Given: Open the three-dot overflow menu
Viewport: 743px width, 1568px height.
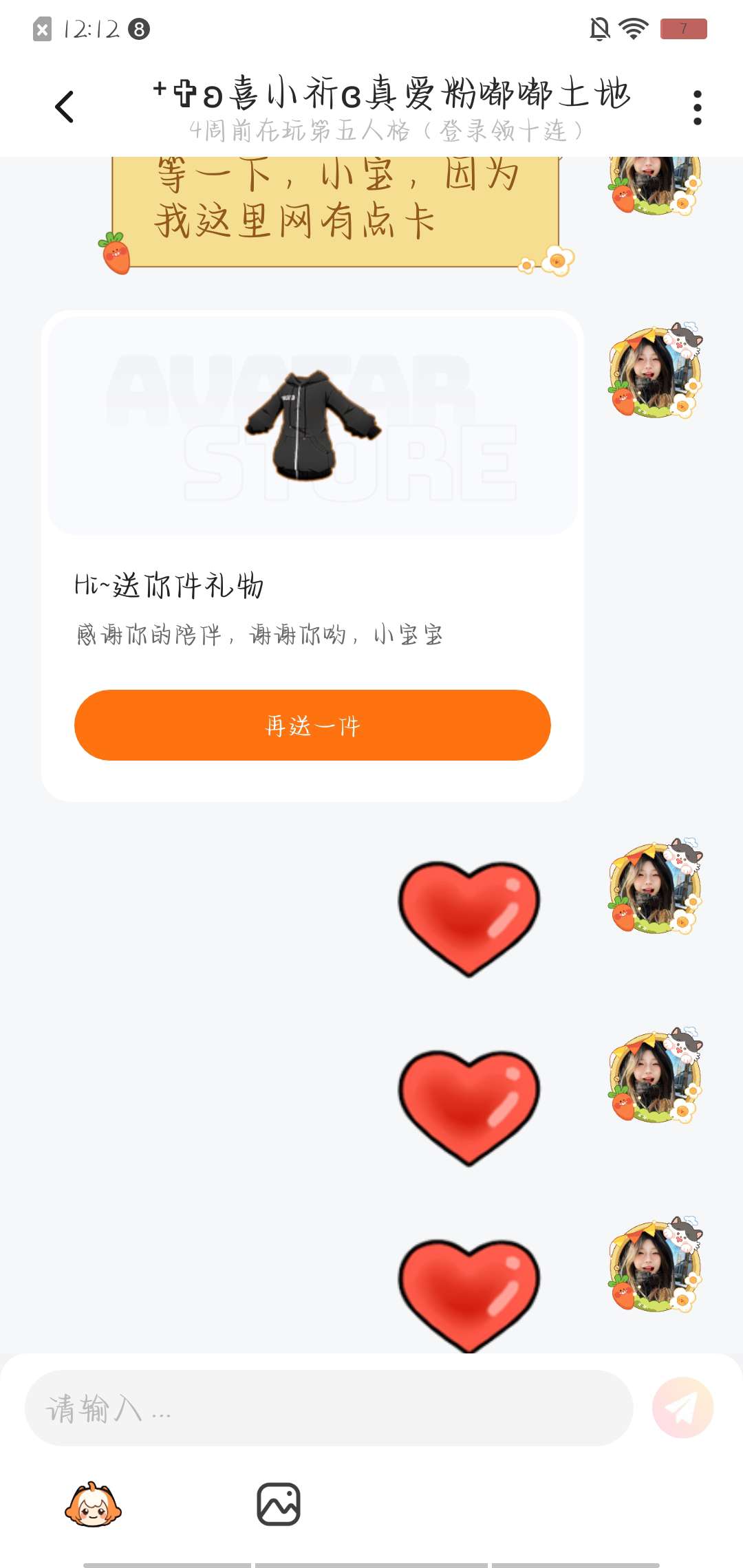Looking at the screenshot, I should [697, 108].
